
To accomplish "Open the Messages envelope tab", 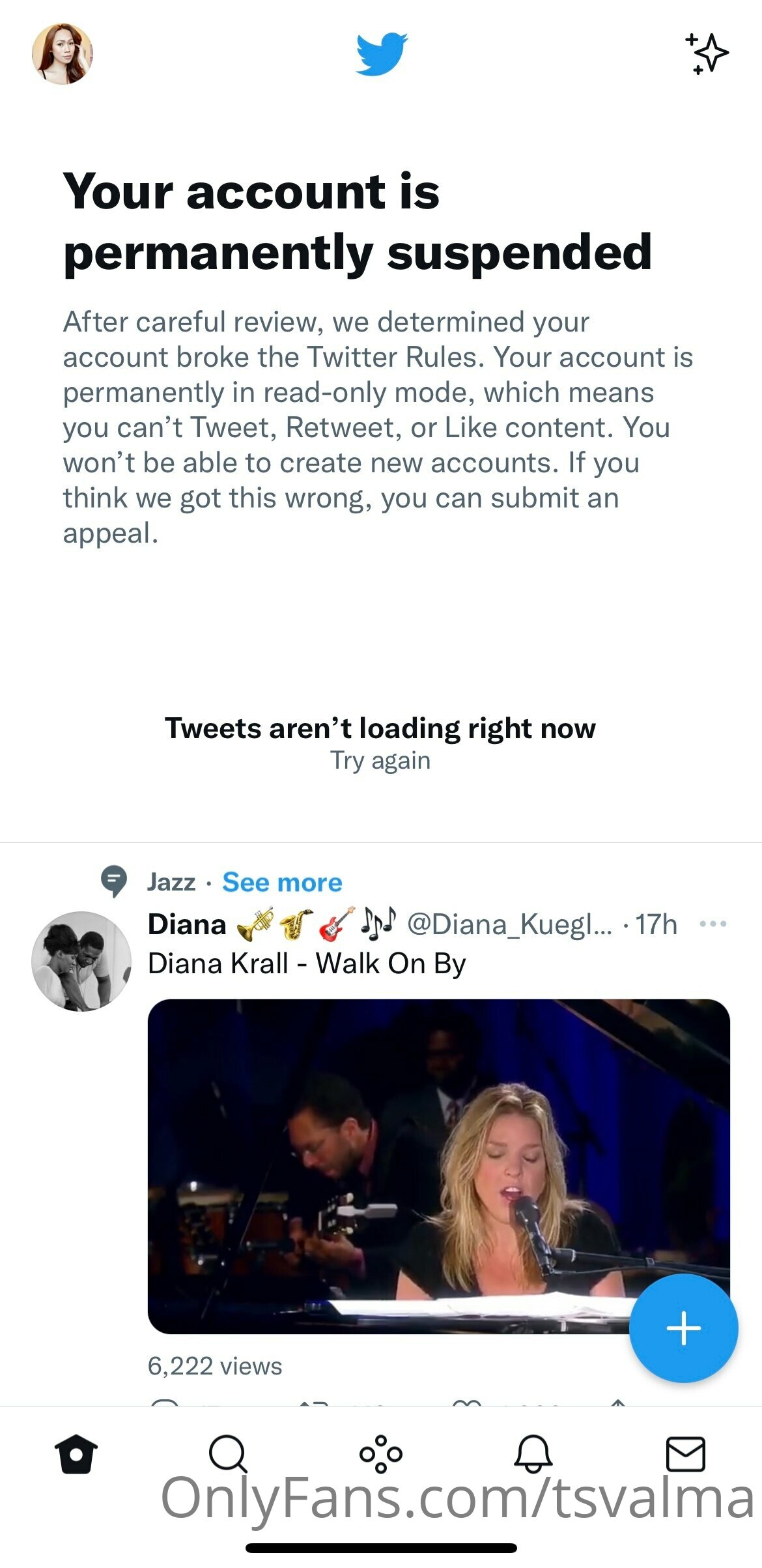I will click(686, 1454).
